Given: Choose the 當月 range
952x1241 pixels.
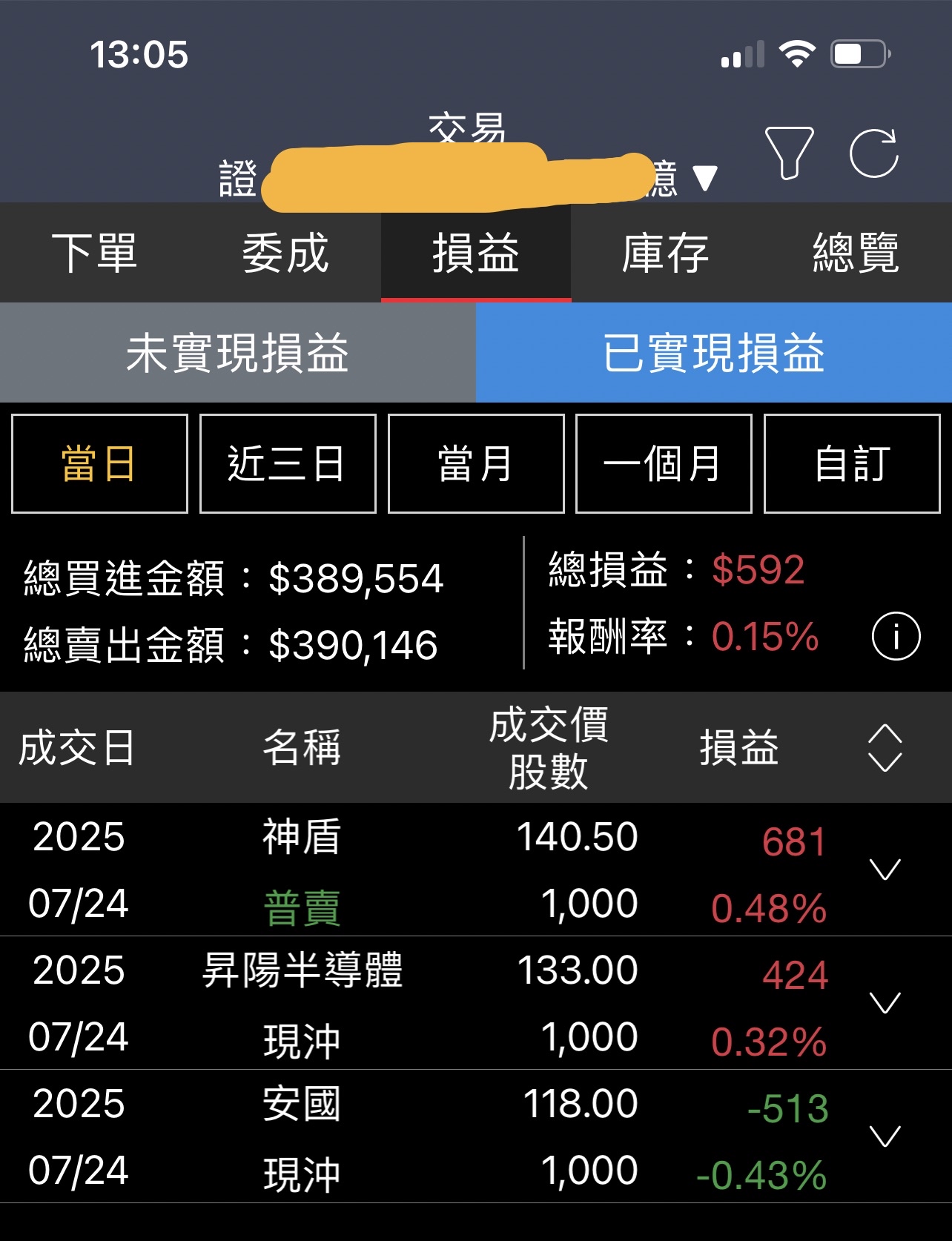Looking at the screenshot, I should 476,464.
